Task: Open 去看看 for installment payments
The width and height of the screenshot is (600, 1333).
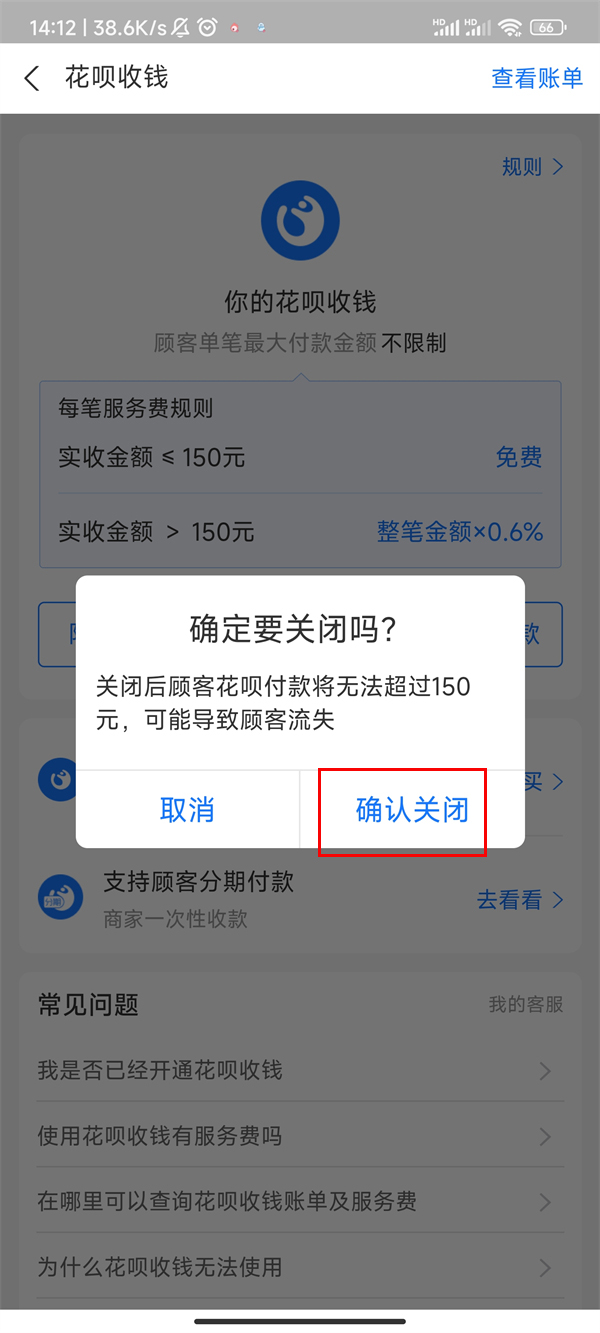Action: point(519,900)
